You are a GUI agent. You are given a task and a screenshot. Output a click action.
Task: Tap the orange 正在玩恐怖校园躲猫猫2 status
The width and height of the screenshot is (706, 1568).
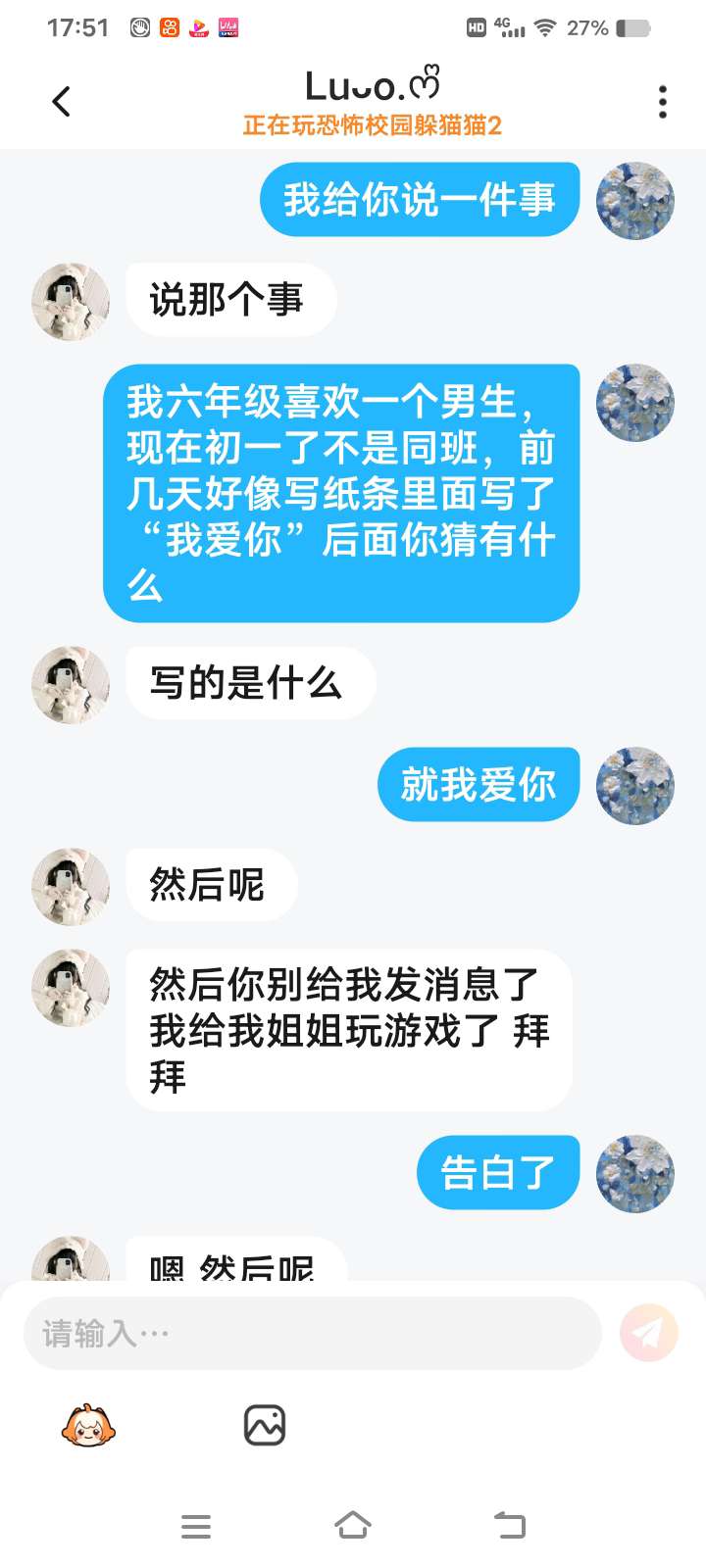373,125
